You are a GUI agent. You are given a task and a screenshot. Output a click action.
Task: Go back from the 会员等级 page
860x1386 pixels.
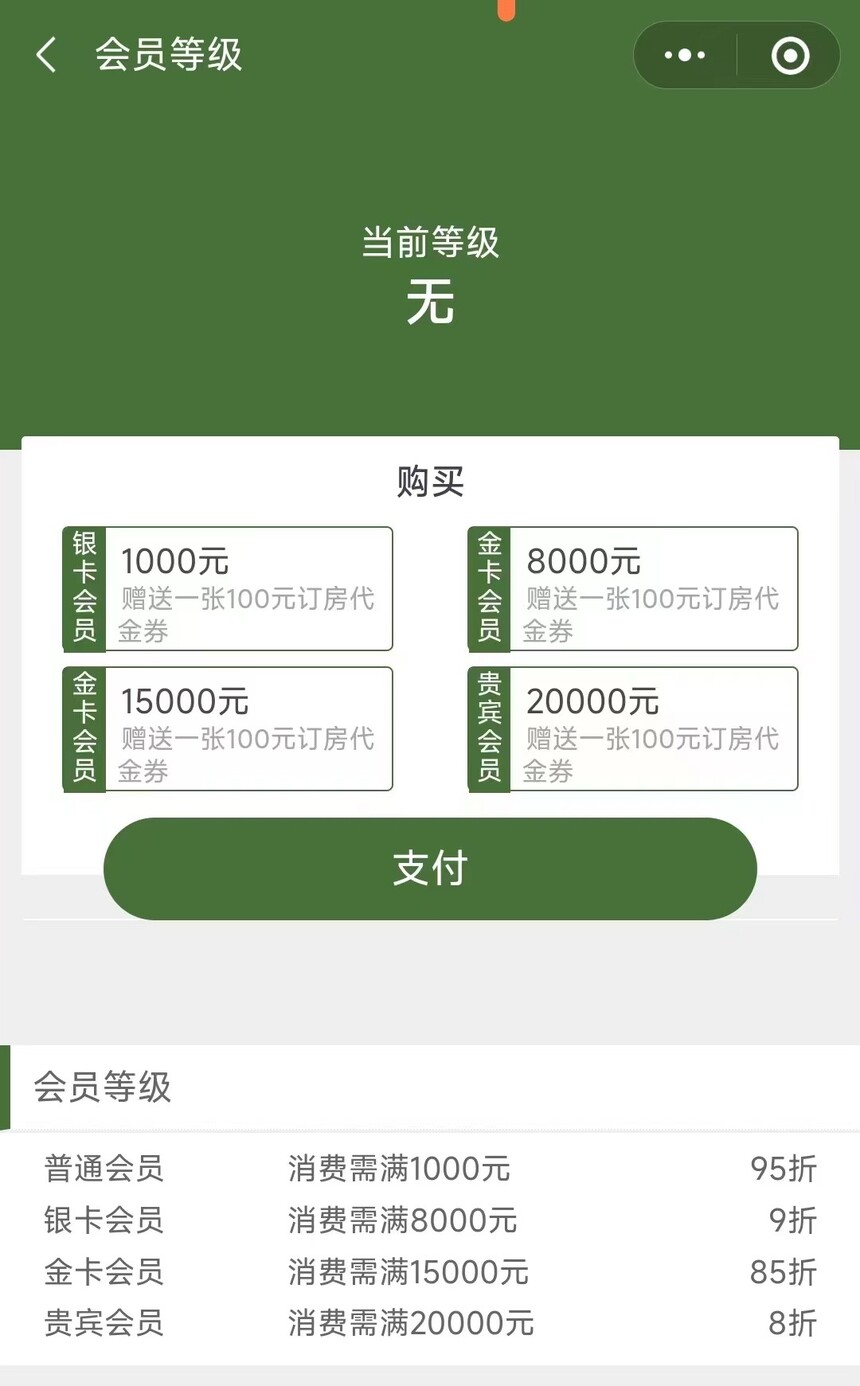[x=45, y=55]
